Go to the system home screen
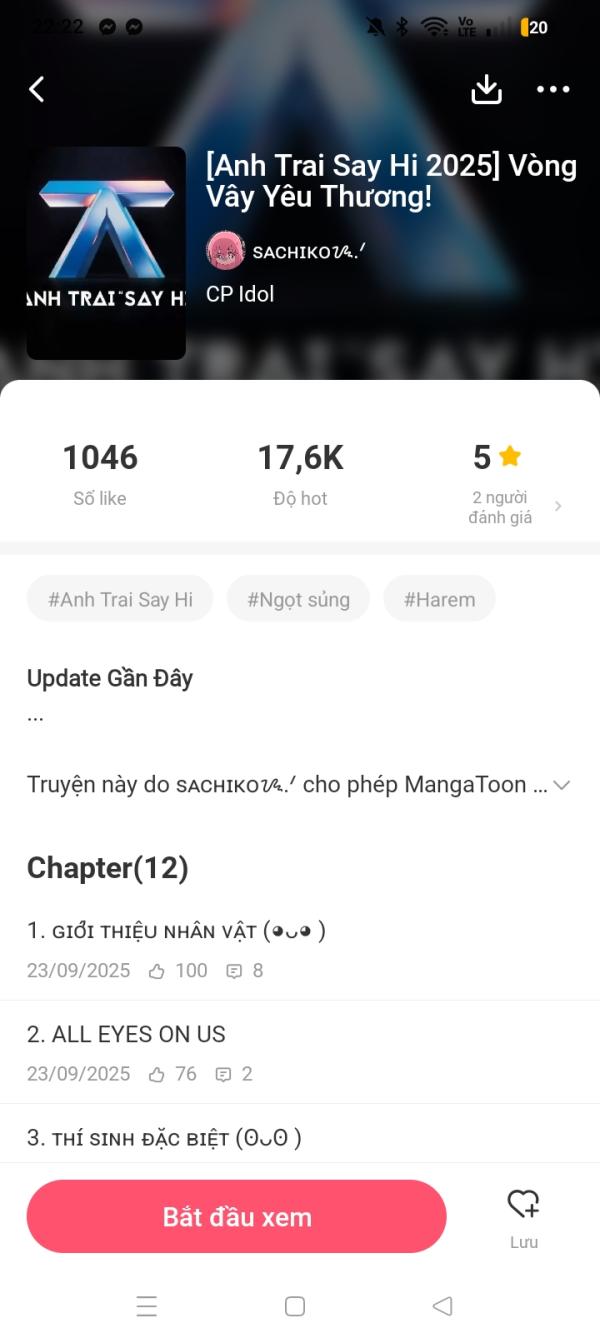Image resolution: width=600 pixels, height=1343 pixels. [x=295, y=1306]
